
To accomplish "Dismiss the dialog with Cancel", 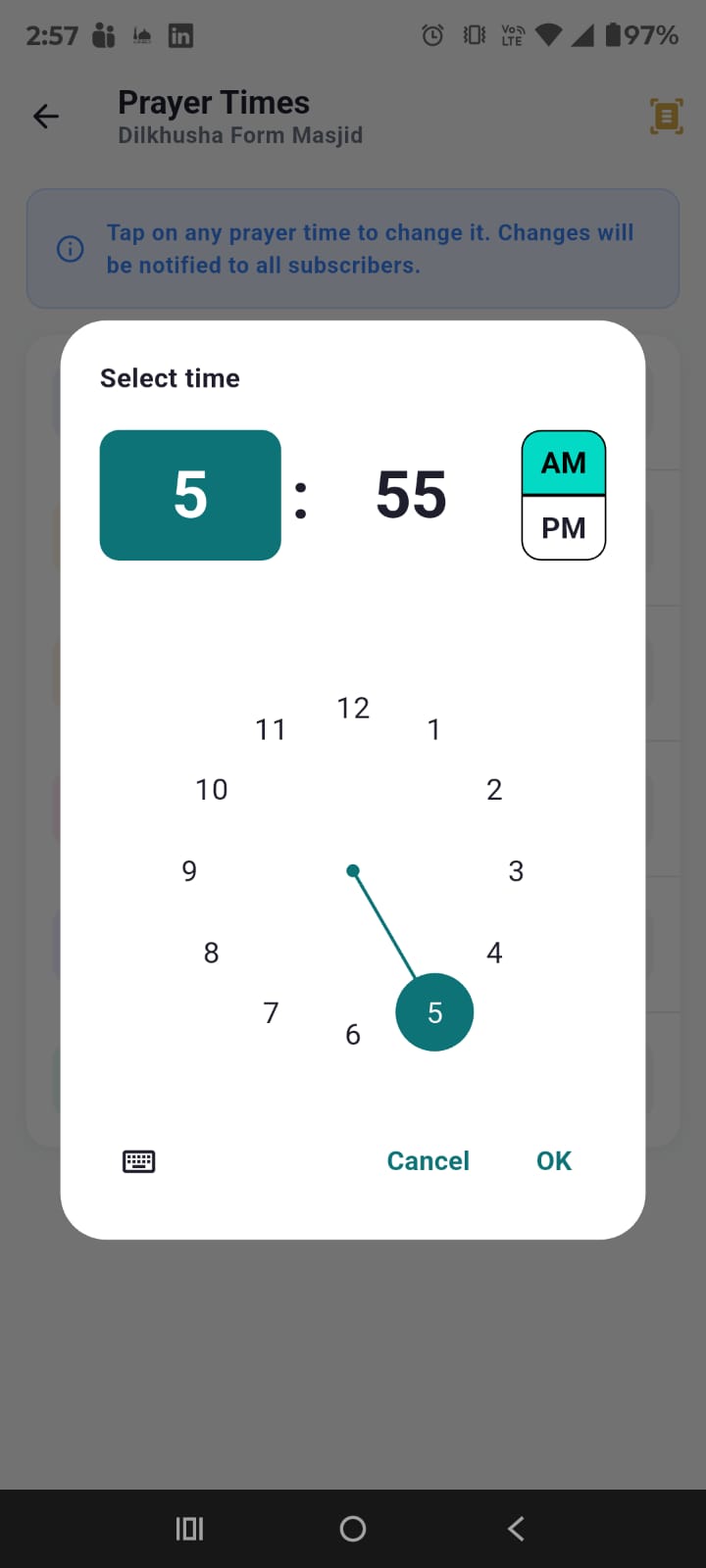I will (x=429, y=1160).
